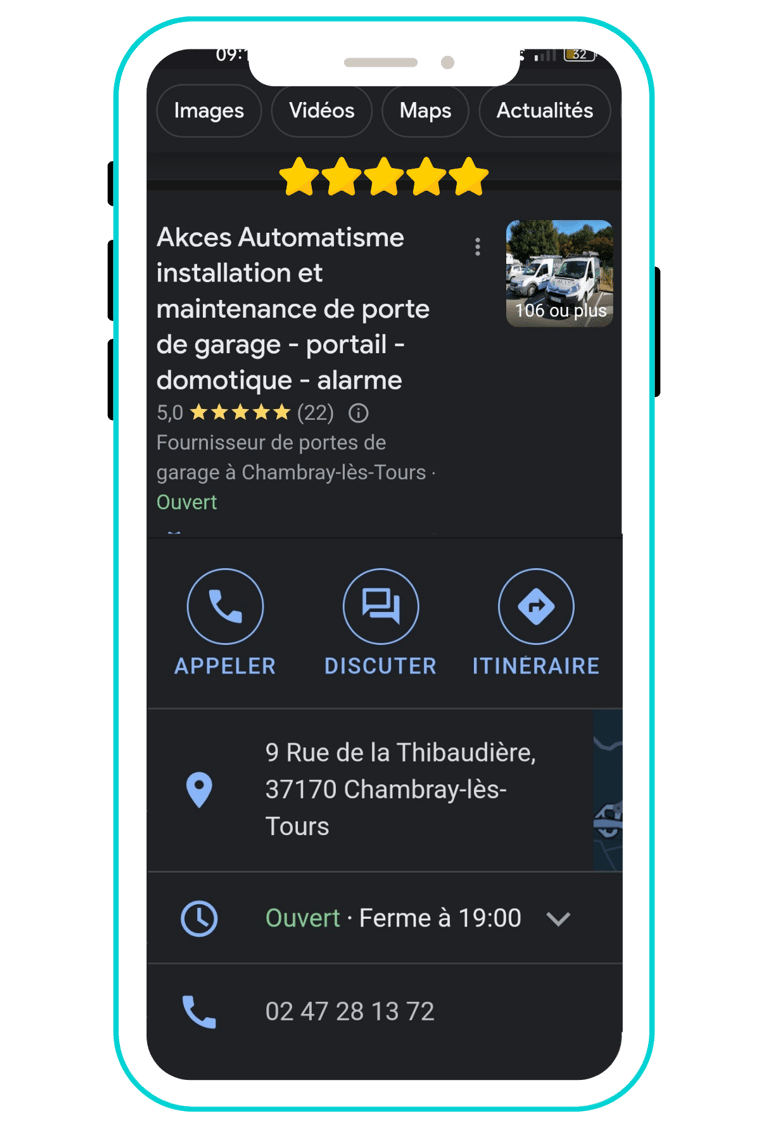The width and height of the screenshot is (768, 1130).
Task: Tap the Itinéraire directions icon
Action: [536, 605]
